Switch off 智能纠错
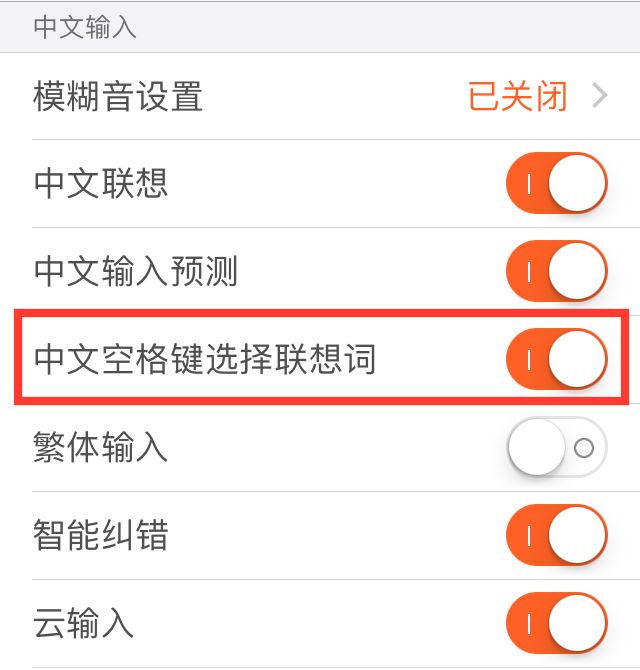 point(557,536)
